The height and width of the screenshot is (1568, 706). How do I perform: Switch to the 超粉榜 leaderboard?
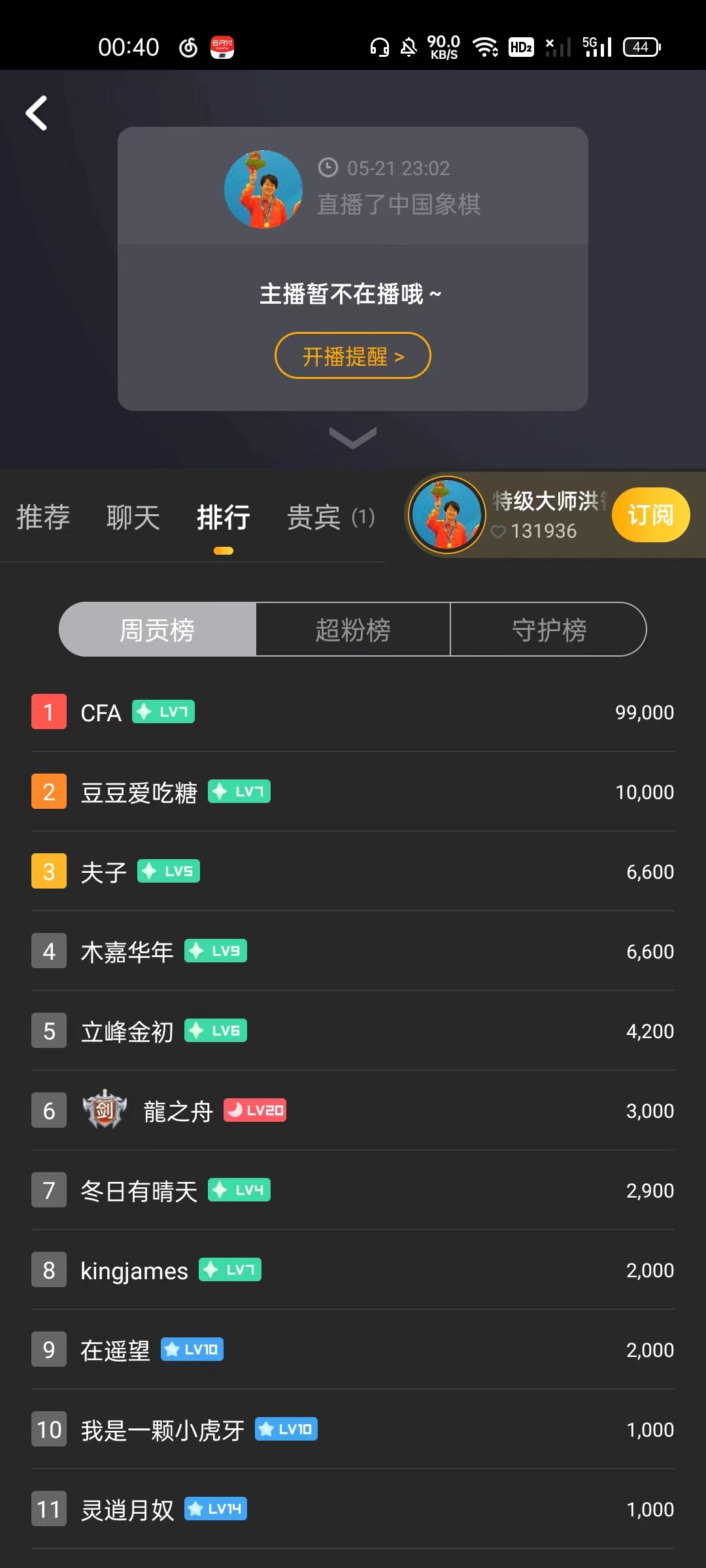(353, 629)
